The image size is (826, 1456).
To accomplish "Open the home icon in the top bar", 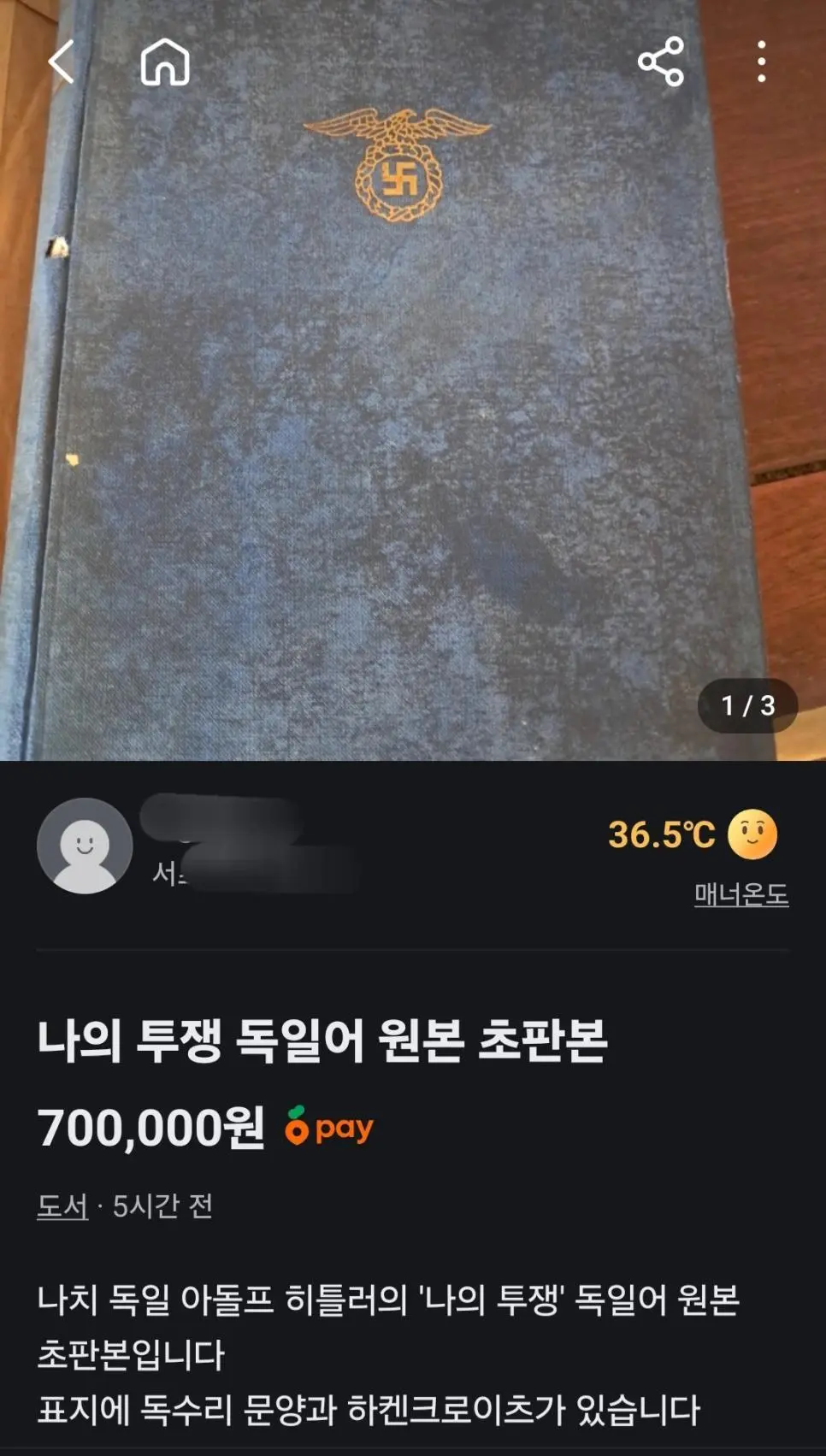I will click(165, 62).
